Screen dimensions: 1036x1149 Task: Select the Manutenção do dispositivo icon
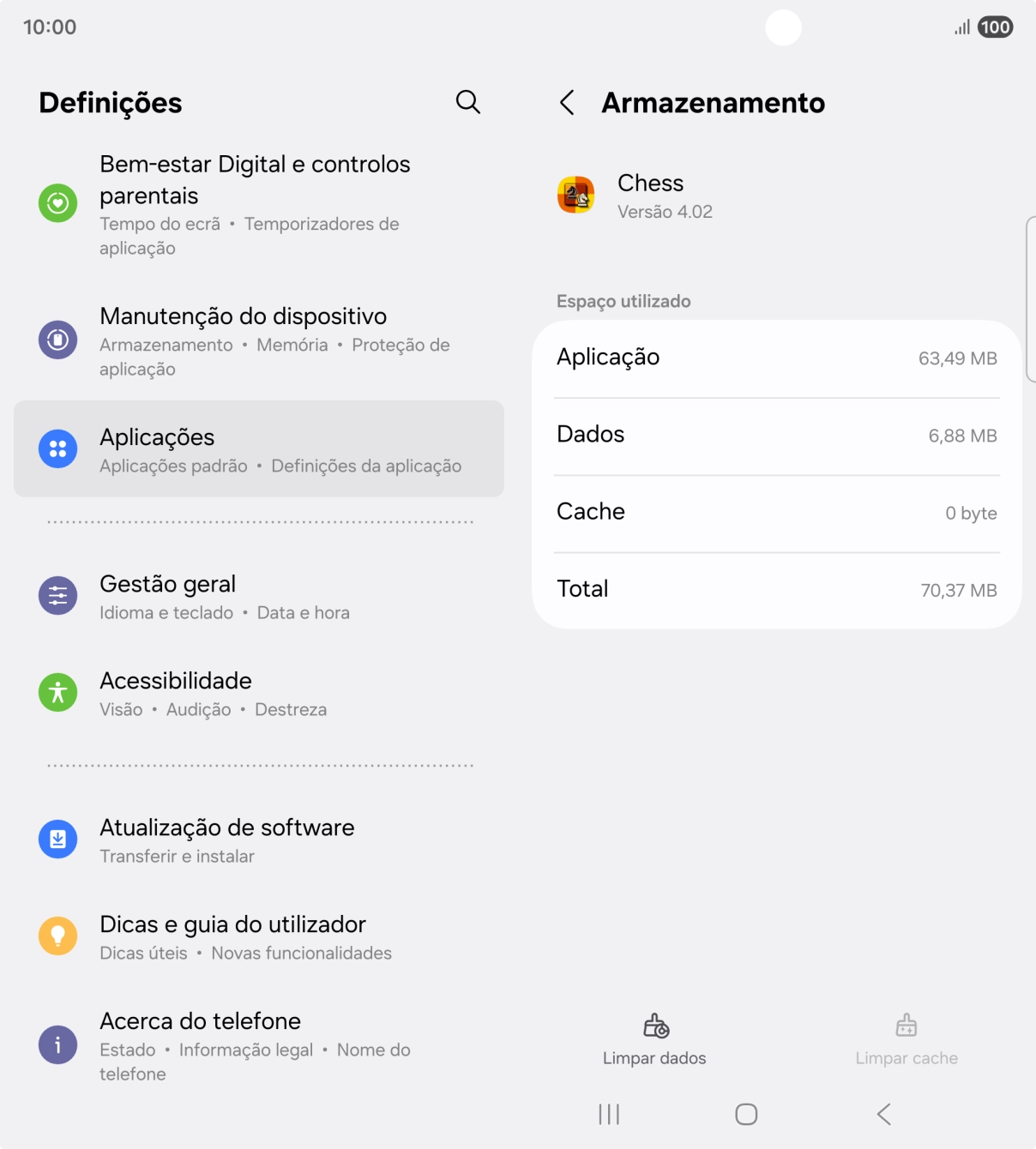(x=57, y=339)
